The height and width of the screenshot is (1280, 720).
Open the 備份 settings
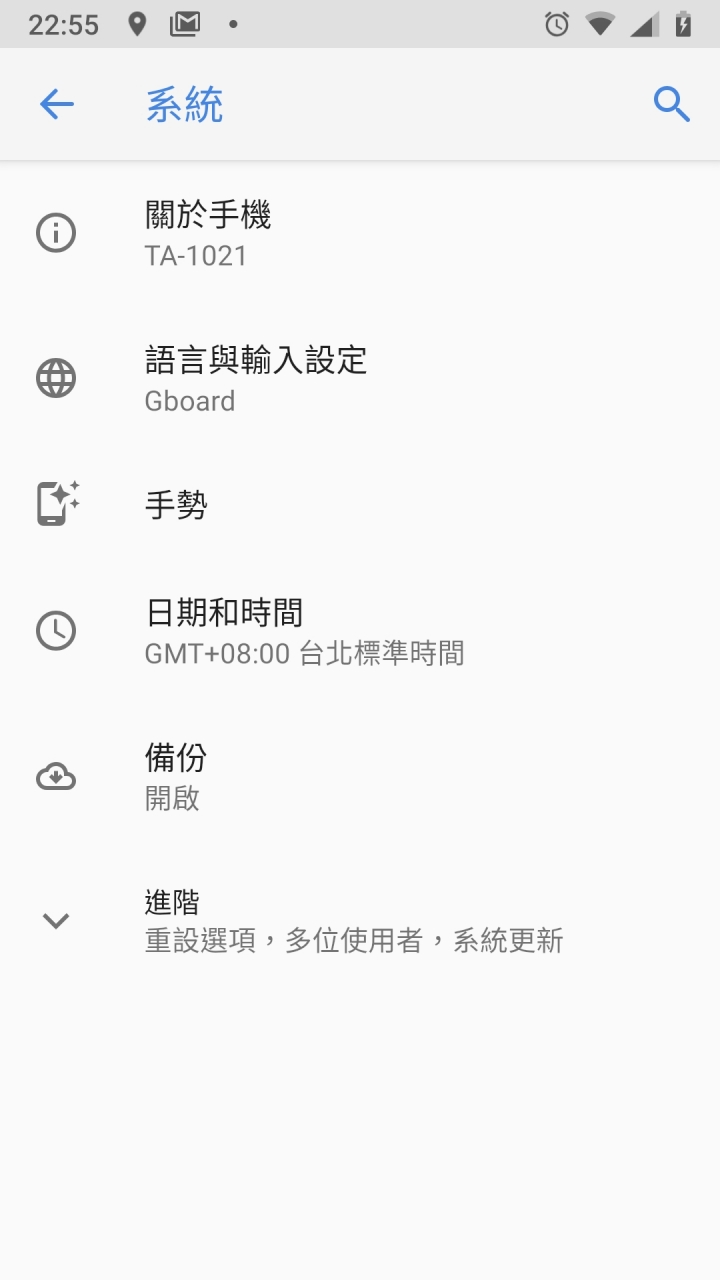click(360, 776)
